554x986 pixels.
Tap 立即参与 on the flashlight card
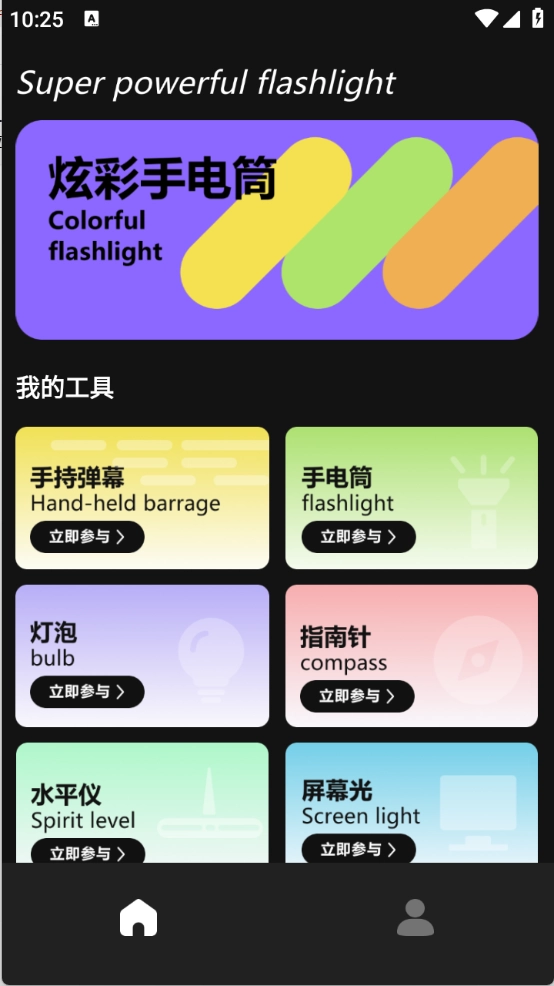[x=358, y=536]
